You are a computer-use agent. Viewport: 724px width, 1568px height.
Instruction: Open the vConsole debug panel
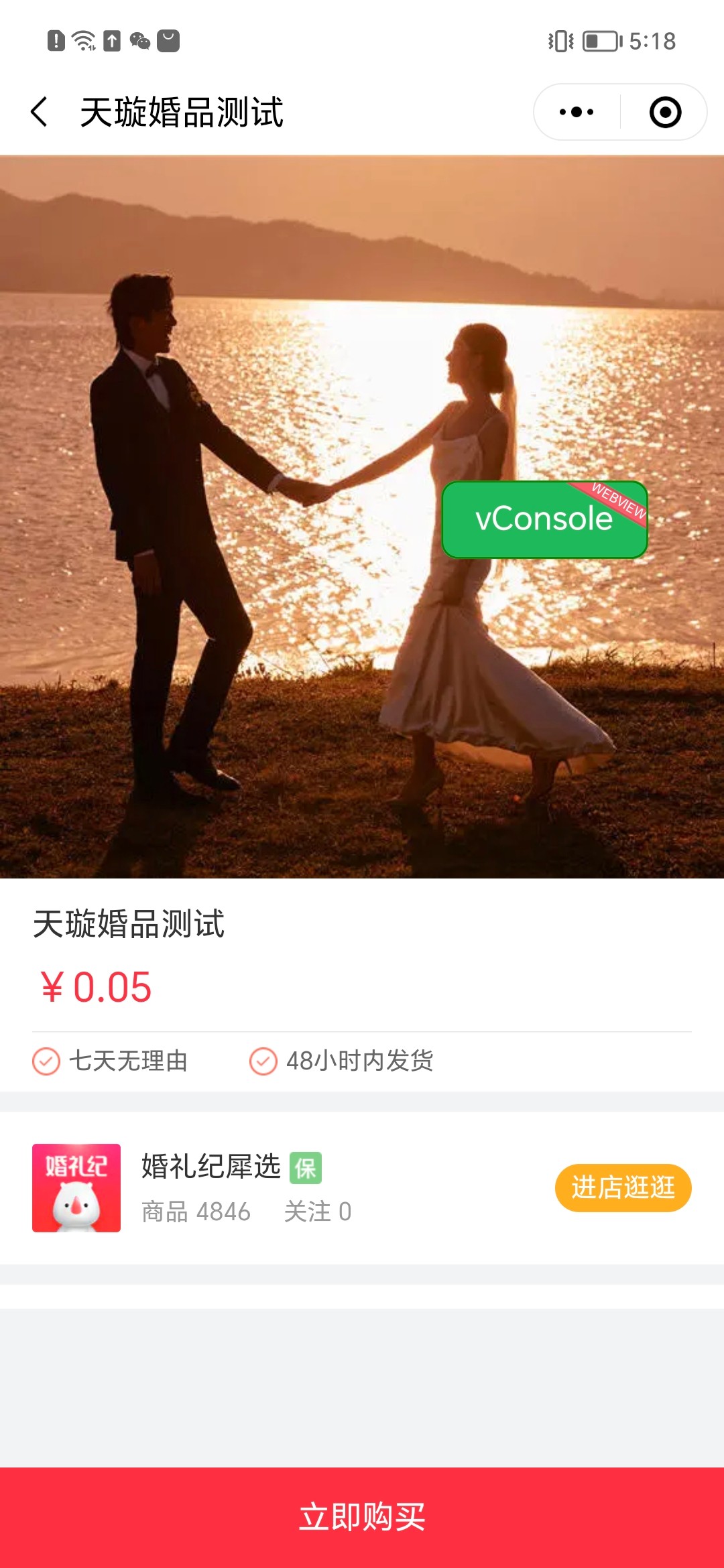coord(544,519)
